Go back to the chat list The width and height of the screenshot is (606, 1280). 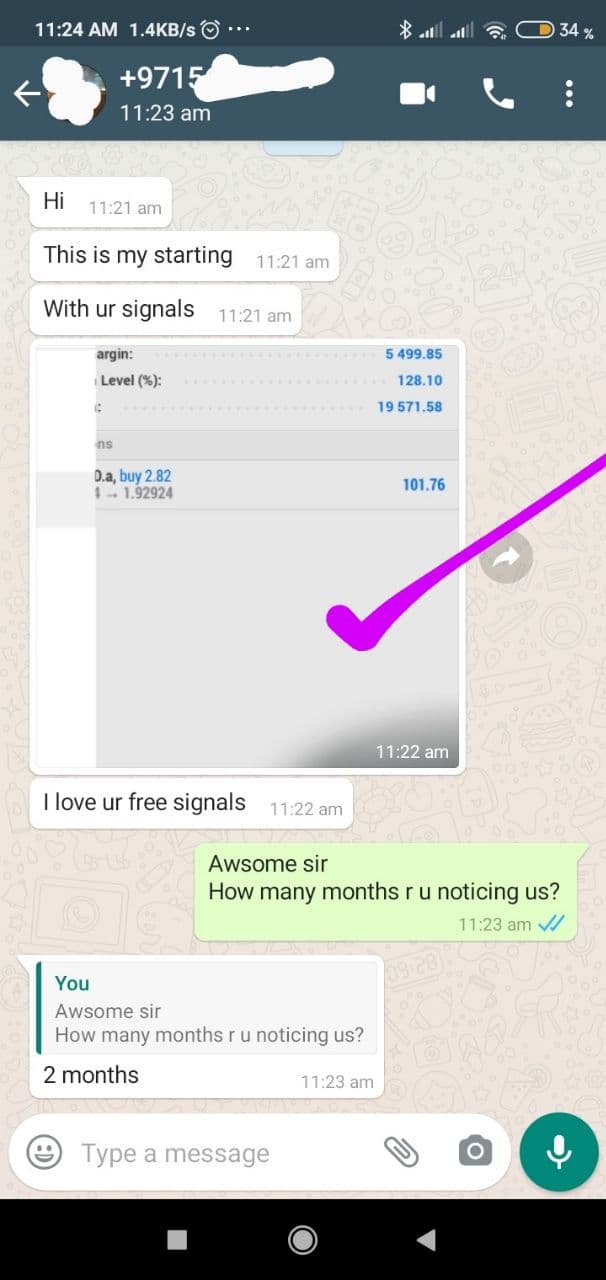tap(26, 94)
